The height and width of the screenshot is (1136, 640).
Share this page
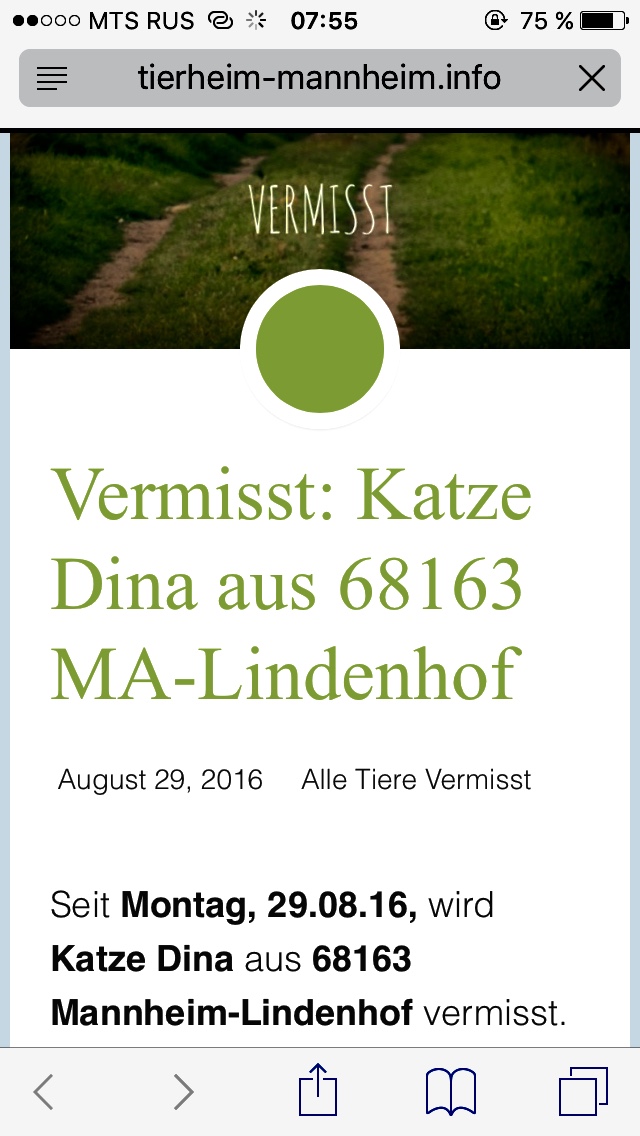coord(318,1090)
